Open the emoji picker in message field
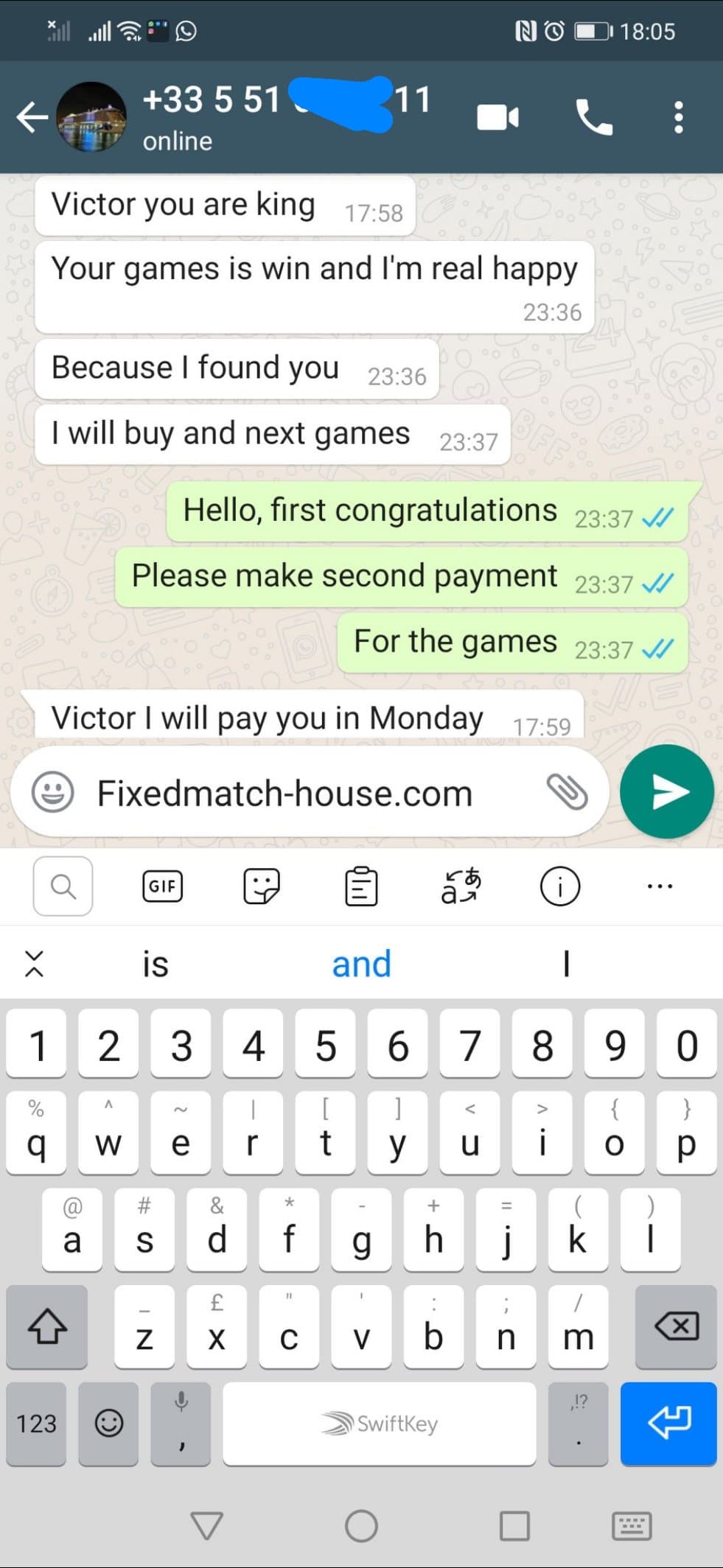The height and width of the screenshot is (1568, 723). (52, 792)
